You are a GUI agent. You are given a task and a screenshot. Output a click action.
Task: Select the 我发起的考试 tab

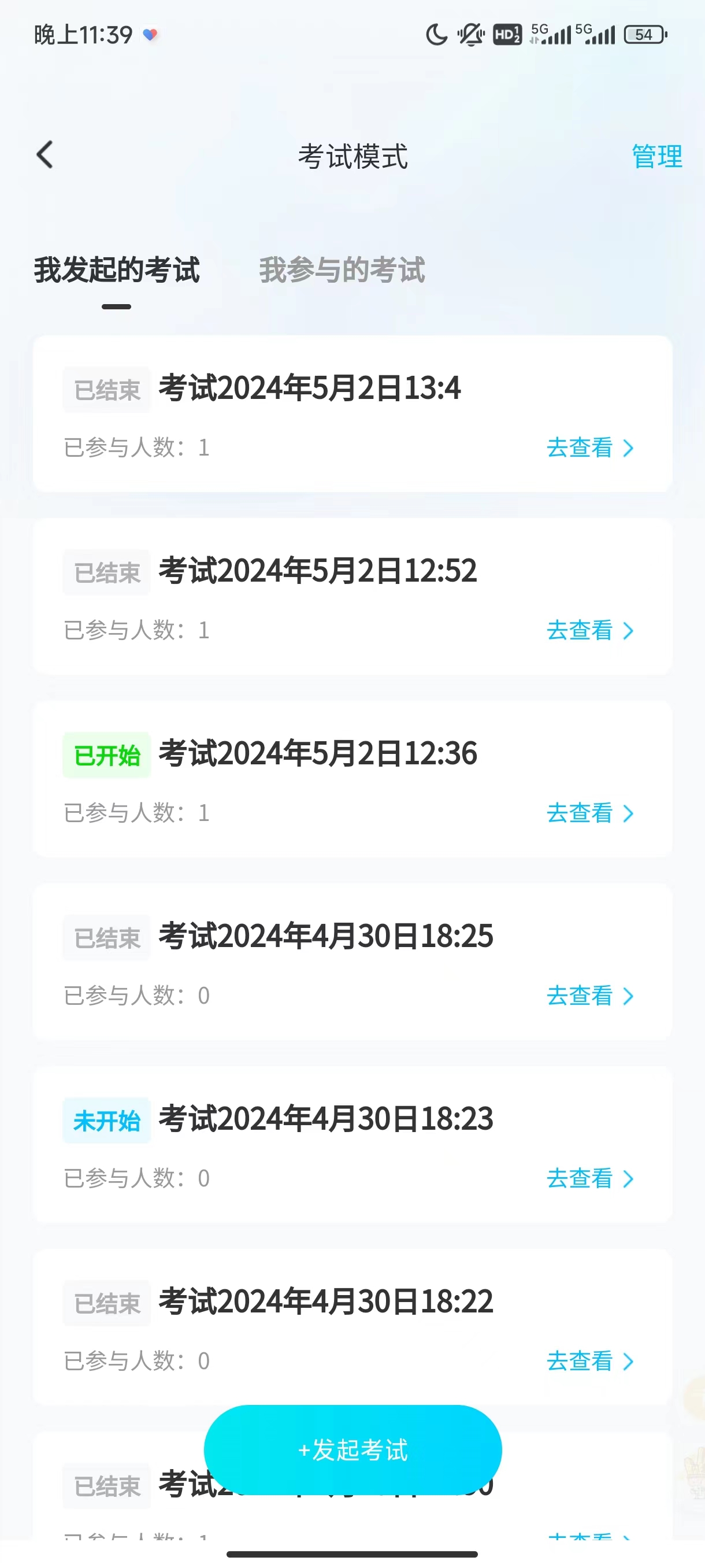pos(117,269)
